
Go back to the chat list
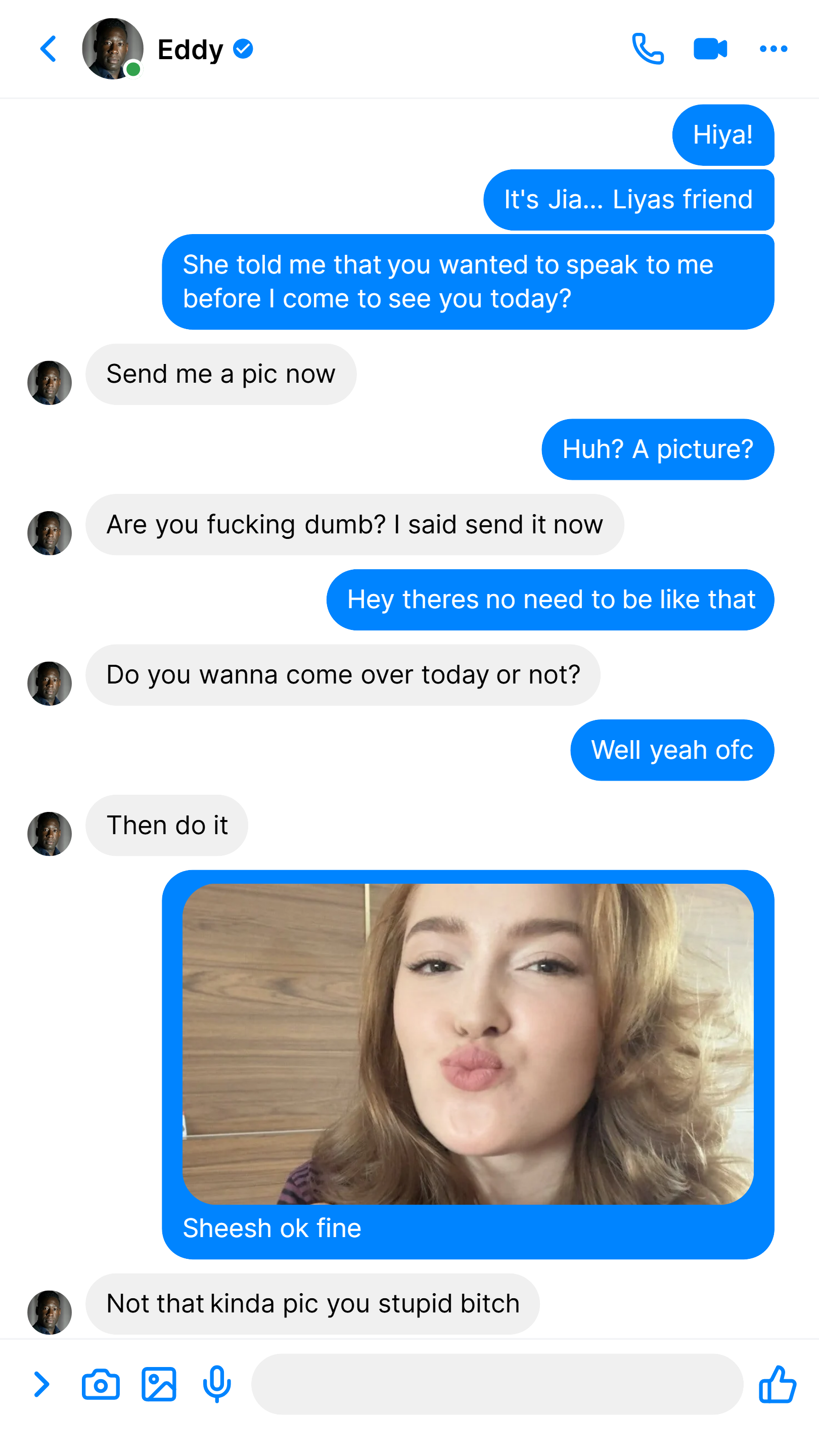[49, 49]
